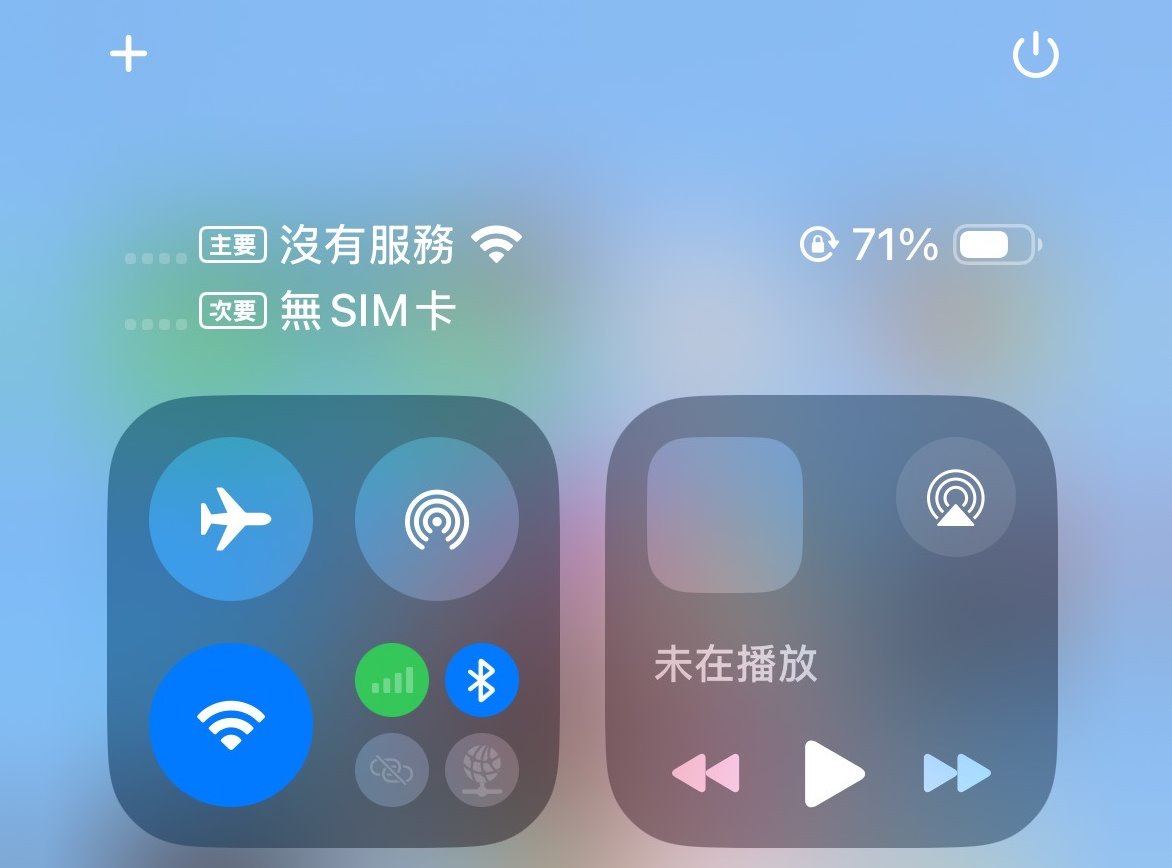Open AirPlay output options

(956, 497)
